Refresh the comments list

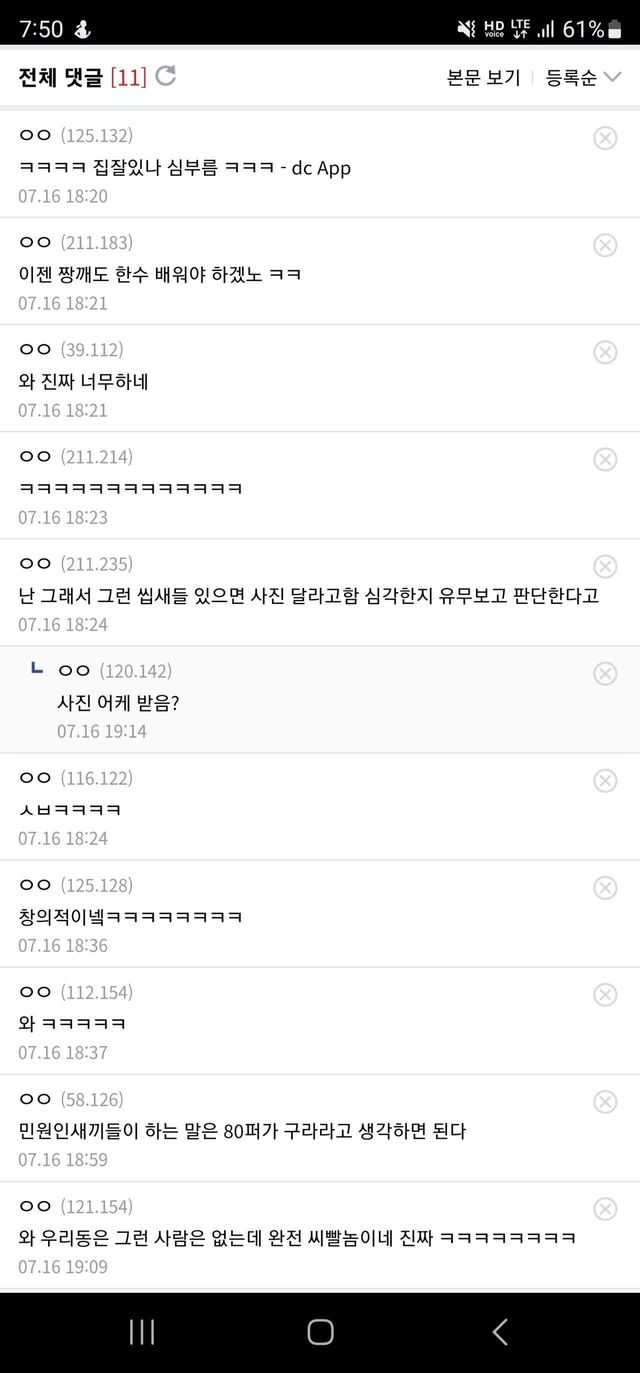(x=166, y=76)
